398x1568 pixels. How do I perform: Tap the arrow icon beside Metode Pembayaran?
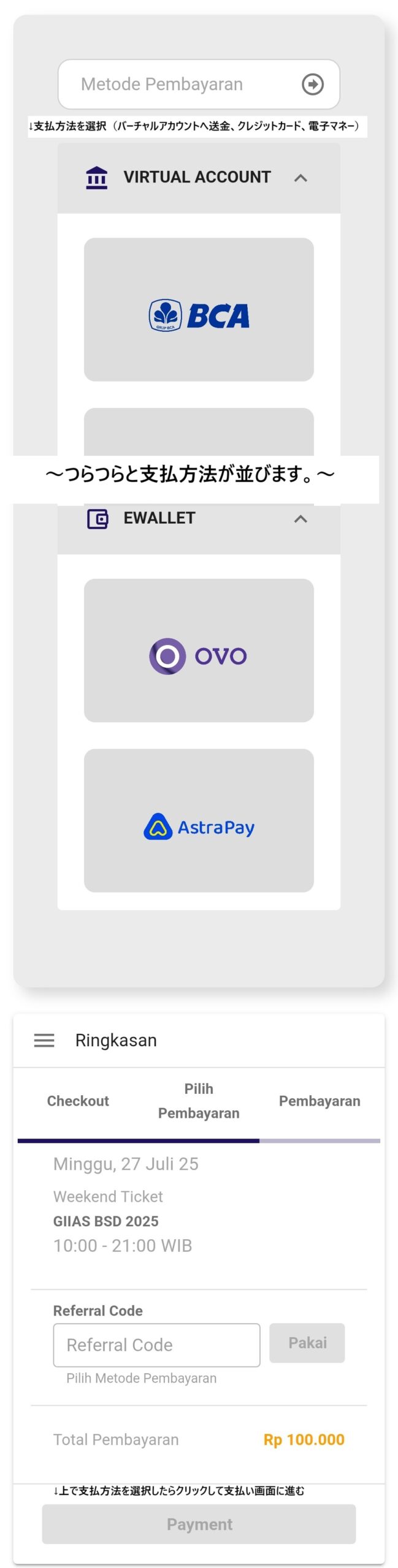[312, 84]
